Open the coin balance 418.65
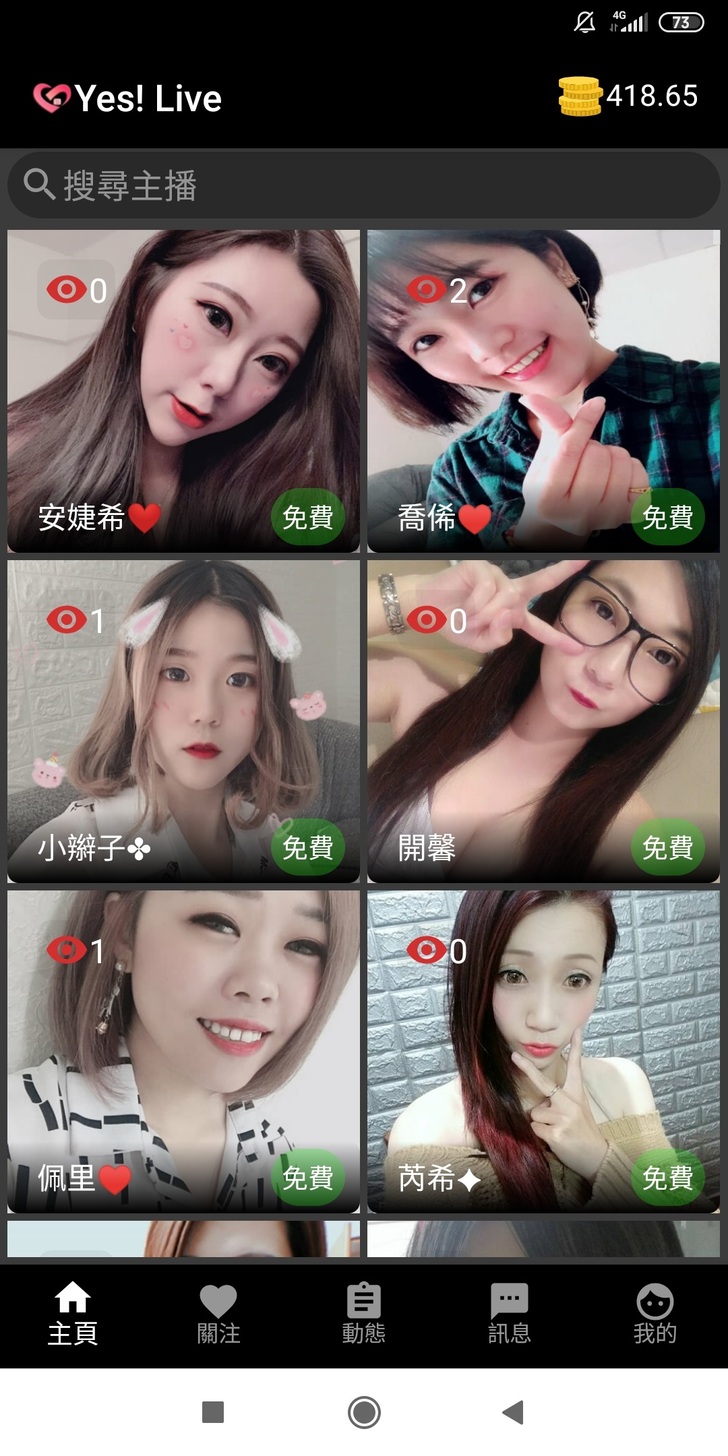The height and width of the screenshot is (1456, 728). pos(628,97)
